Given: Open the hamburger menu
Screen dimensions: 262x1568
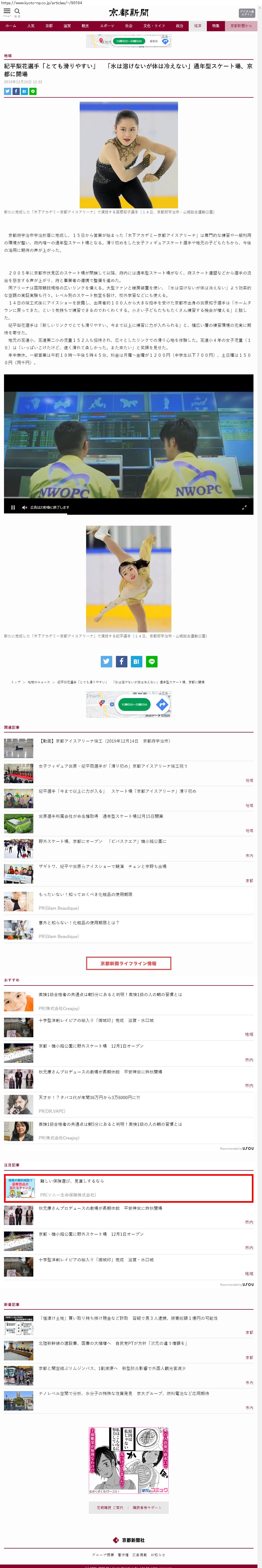Looking at the screenshot, I should [7, 11].
